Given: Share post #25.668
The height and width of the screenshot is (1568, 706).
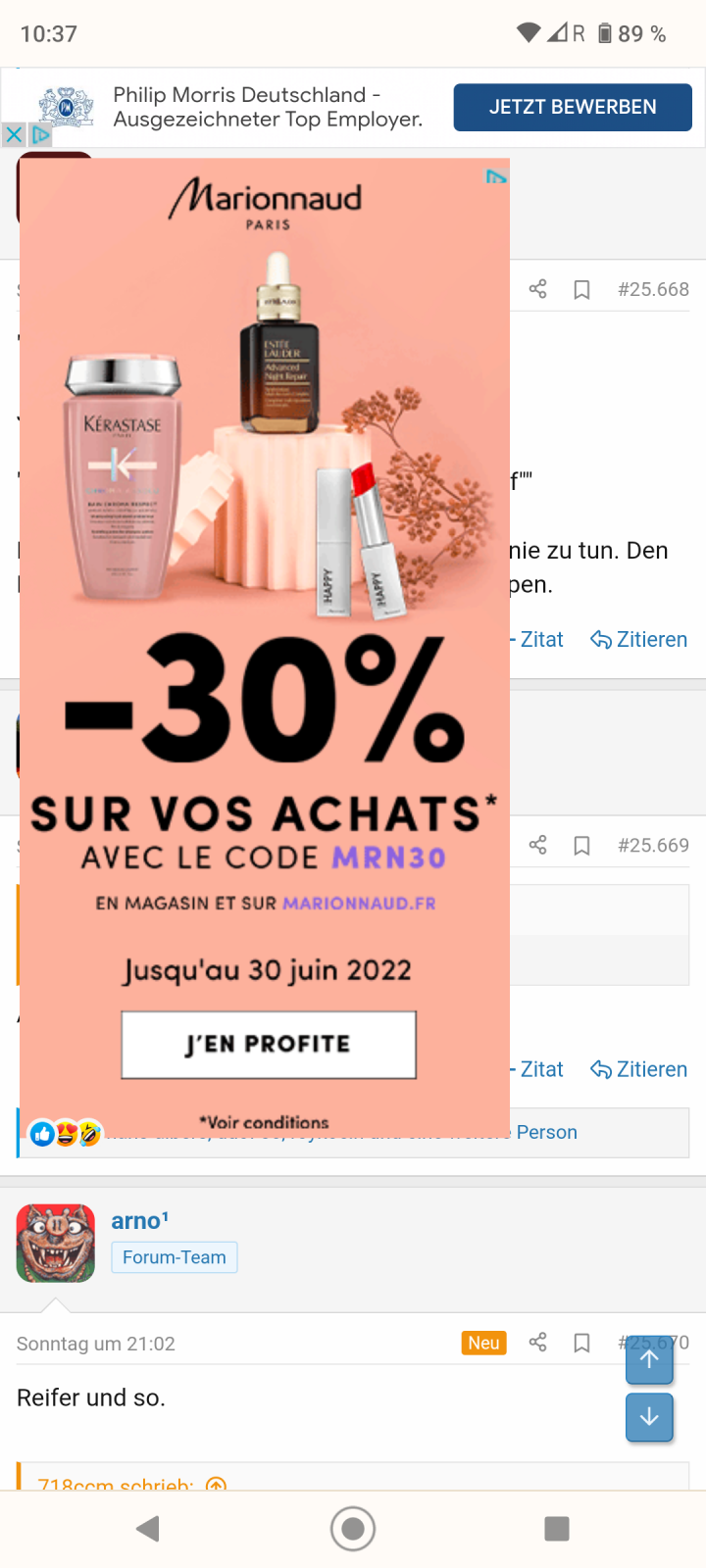Looking at the screenshot, I should tap(537, 289).
